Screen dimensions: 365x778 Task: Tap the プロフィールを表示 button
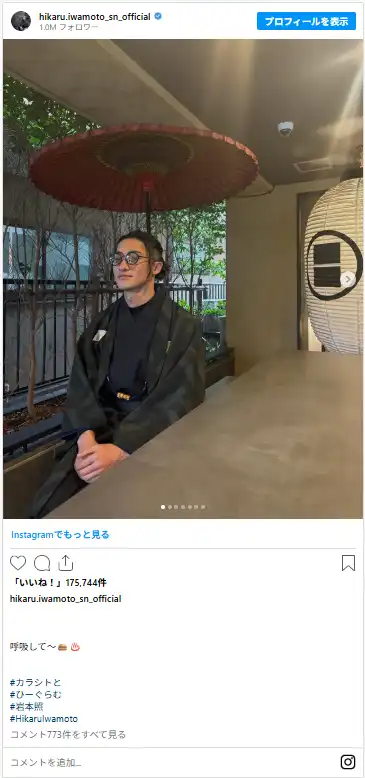(306, 21)
